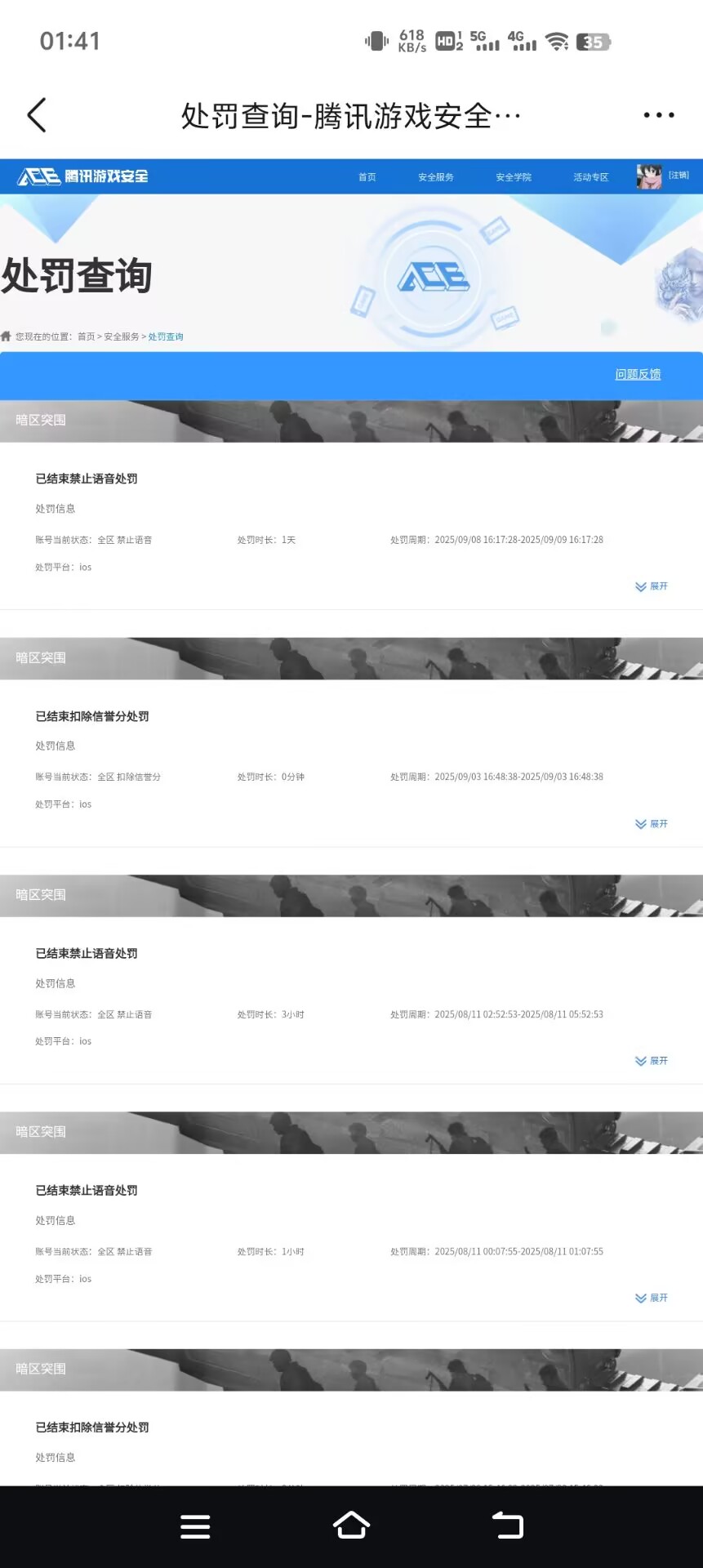Viewport: 703px width, 1568px height.
Task: Open the 问题反馈 feedback link
Action: 638,374
